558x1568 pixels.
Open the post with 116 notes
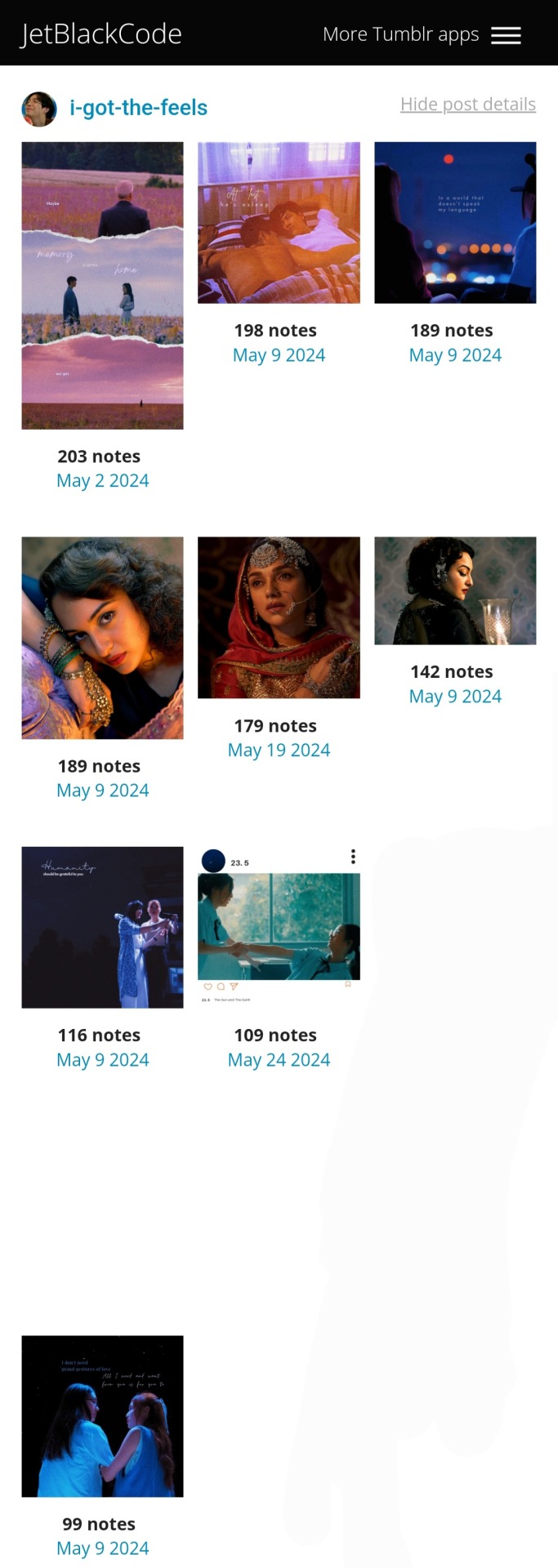[102, 927]
